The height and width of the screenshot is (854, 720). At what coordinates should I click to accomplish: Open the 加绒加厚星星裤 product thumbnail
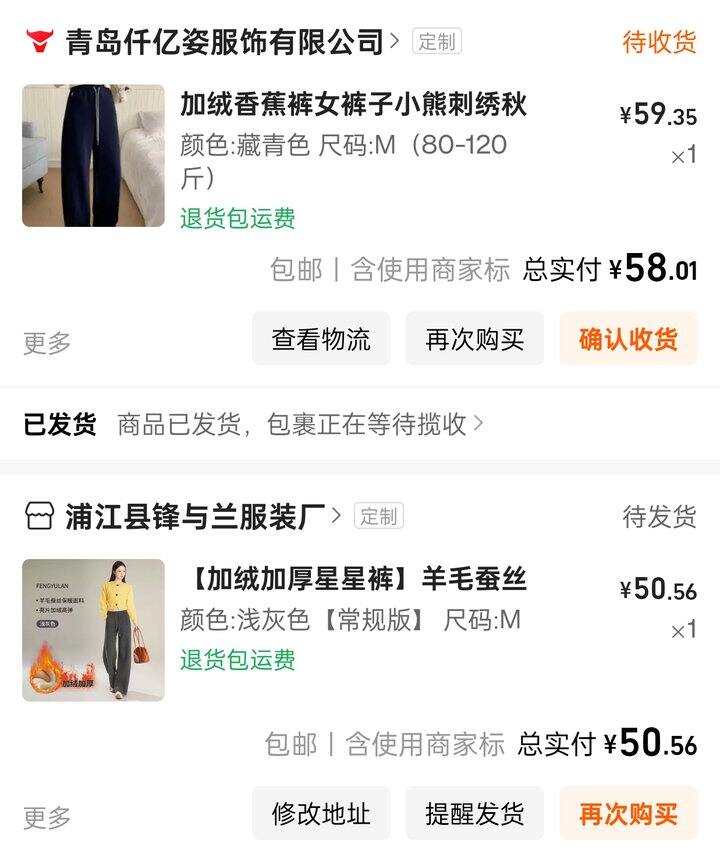[x=93, y=630]
